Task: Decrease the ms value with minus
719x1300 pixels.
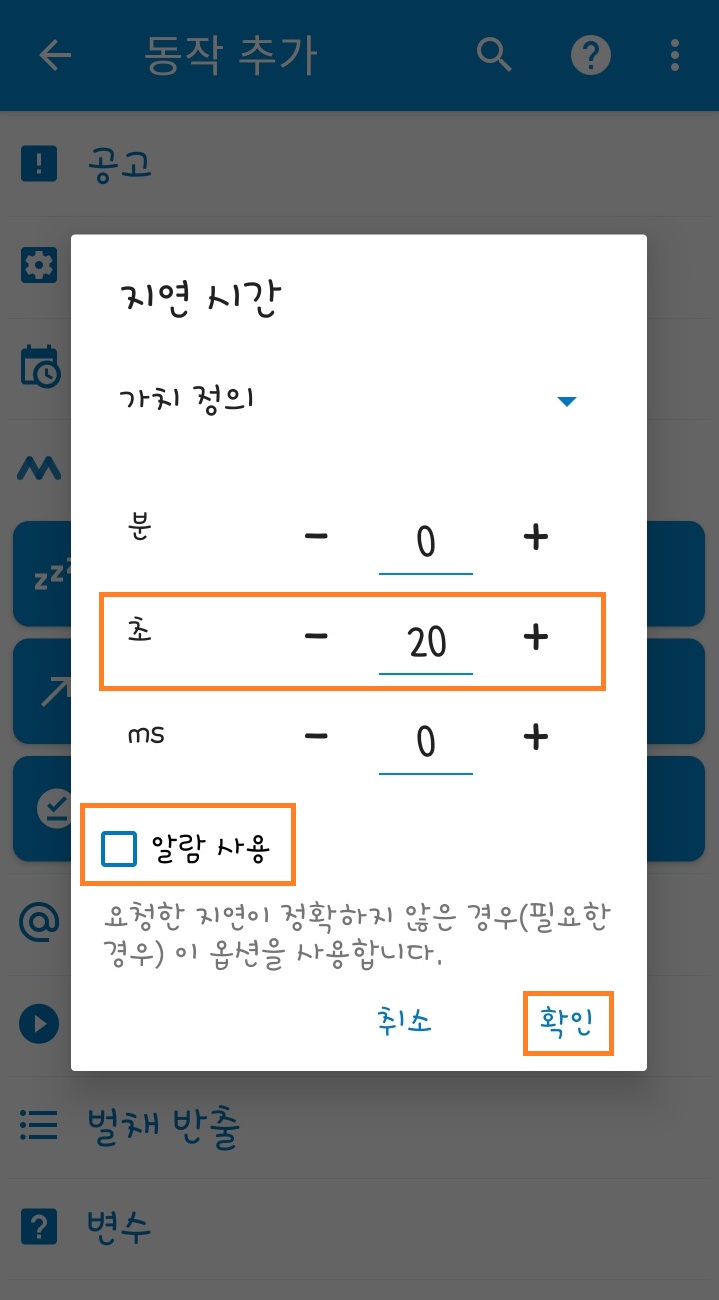Action: 316,737
